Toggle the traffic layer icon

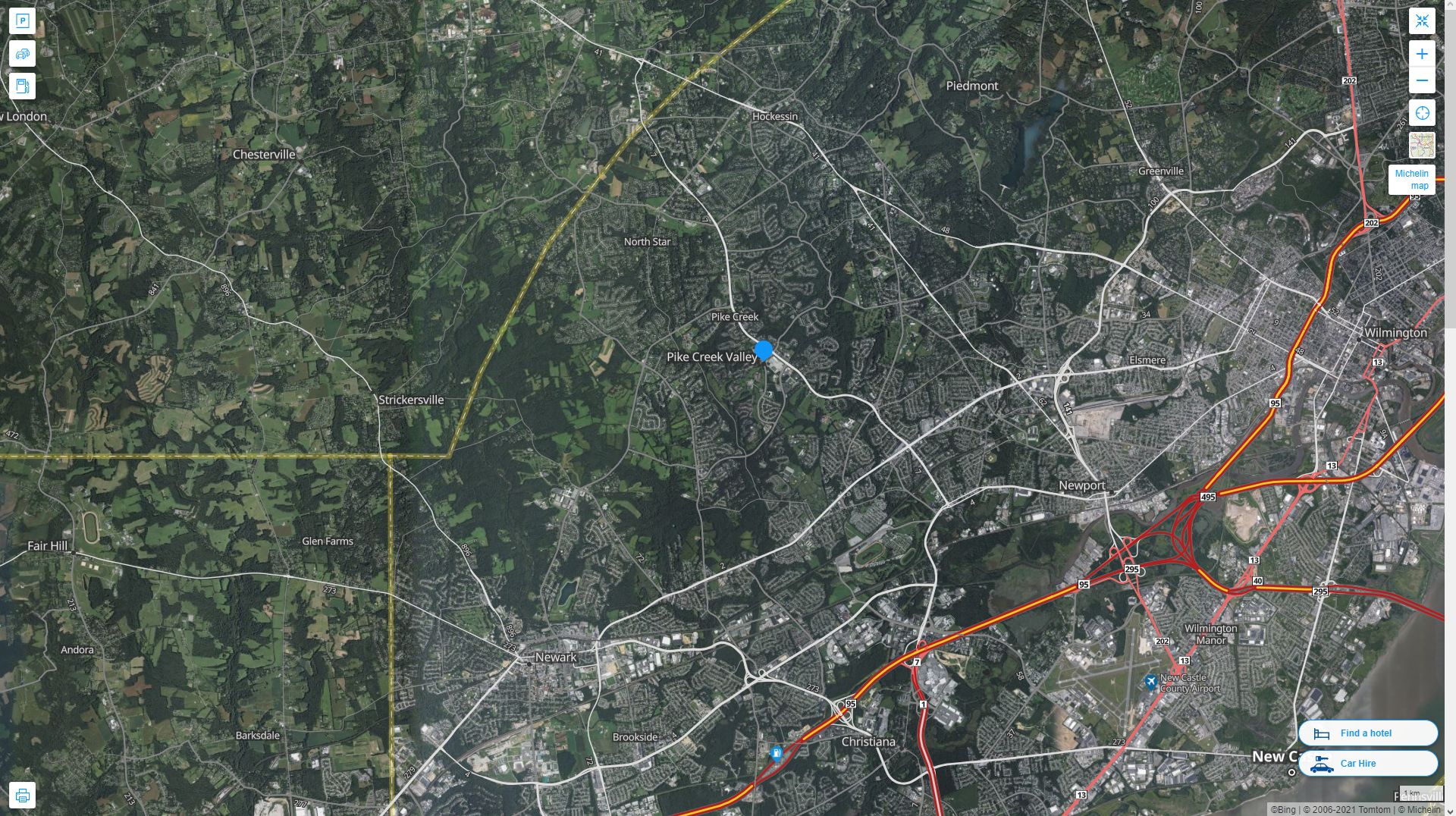pos(22,54)
